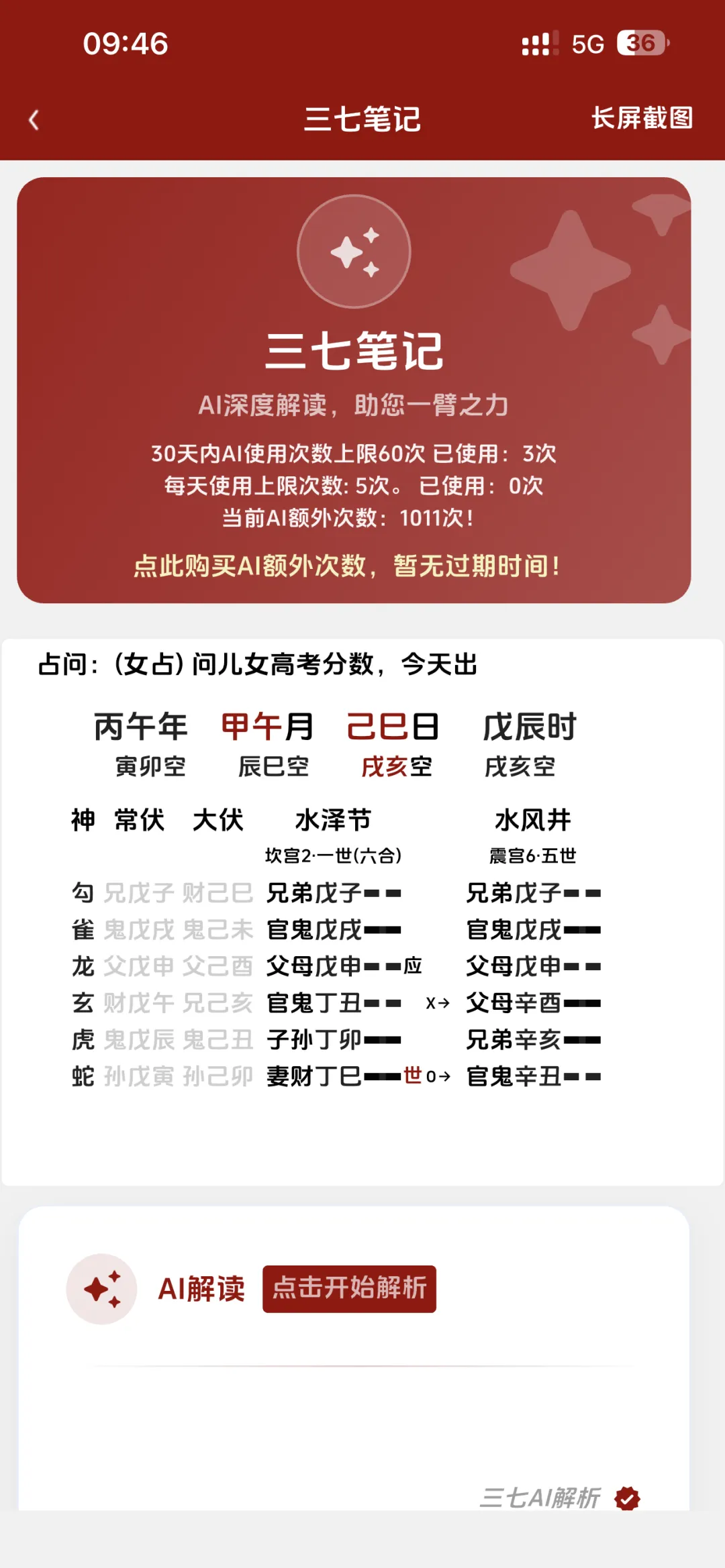725x1568 pixels.
Task: Go back using the top-left arrow
Action: click(34, 119)
